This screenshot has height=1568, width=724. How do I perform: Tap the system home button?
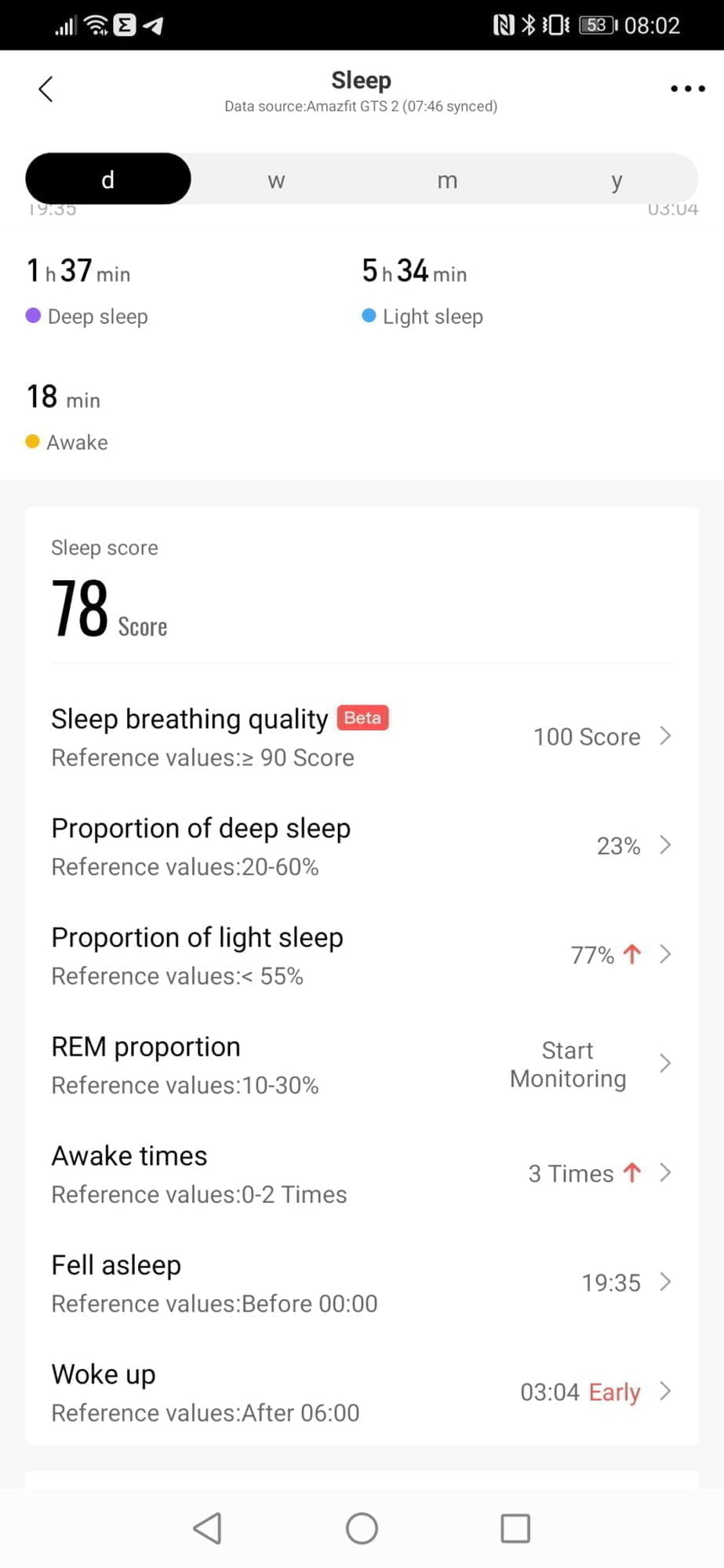[x=362, y=1528]
